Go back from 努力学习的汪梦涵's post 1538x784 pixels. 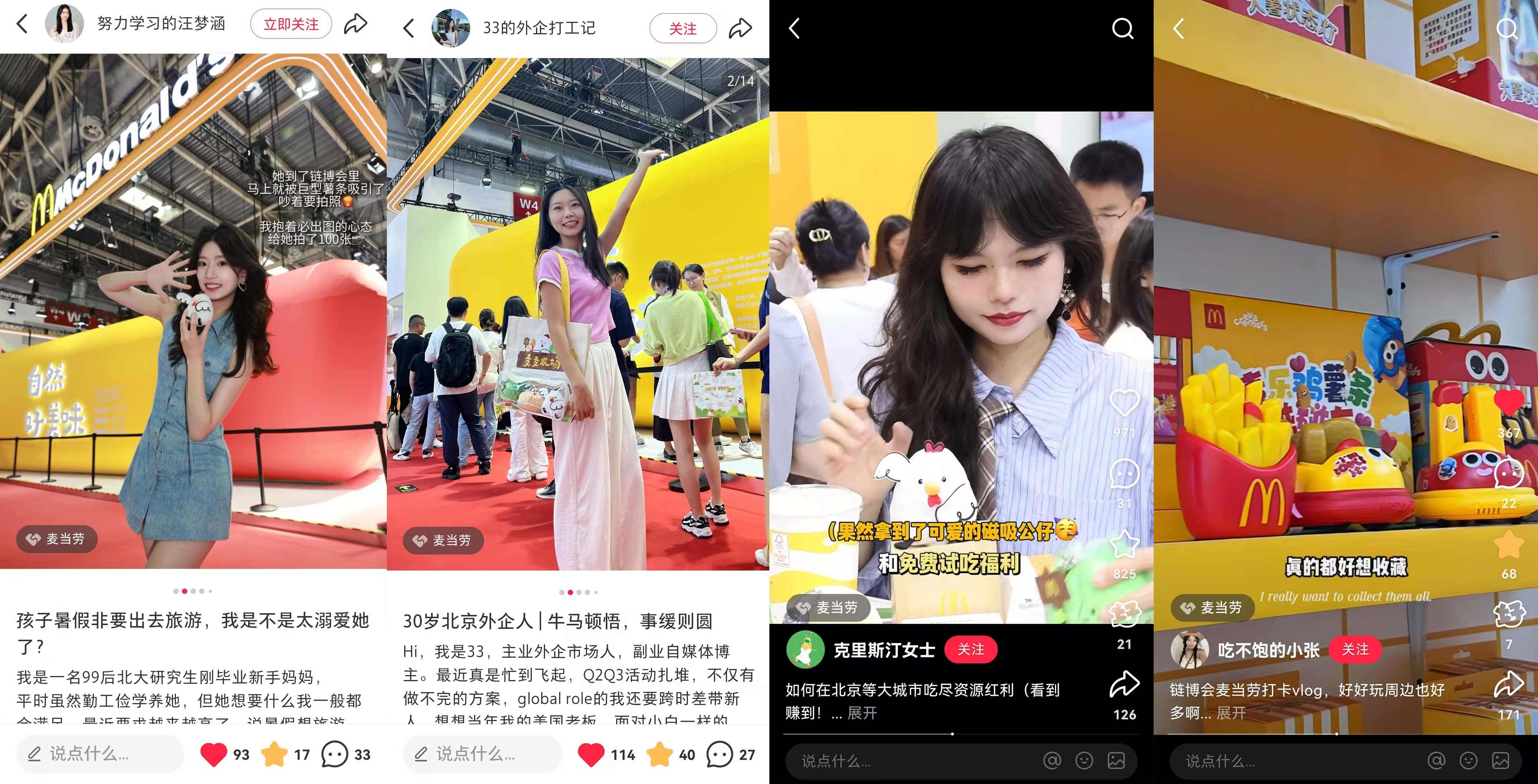coord(22,24)
